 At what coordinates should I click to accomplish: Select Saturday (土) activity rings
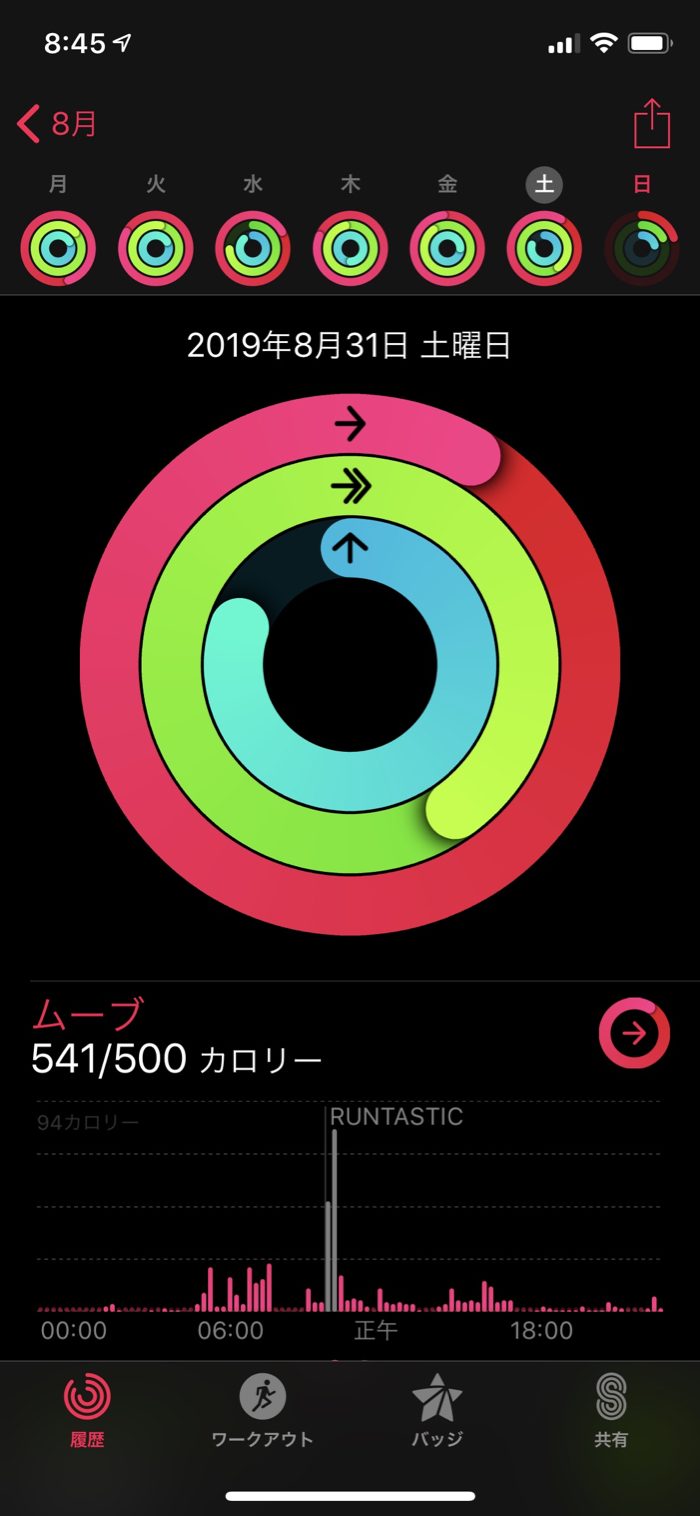[x=545, y=248]
